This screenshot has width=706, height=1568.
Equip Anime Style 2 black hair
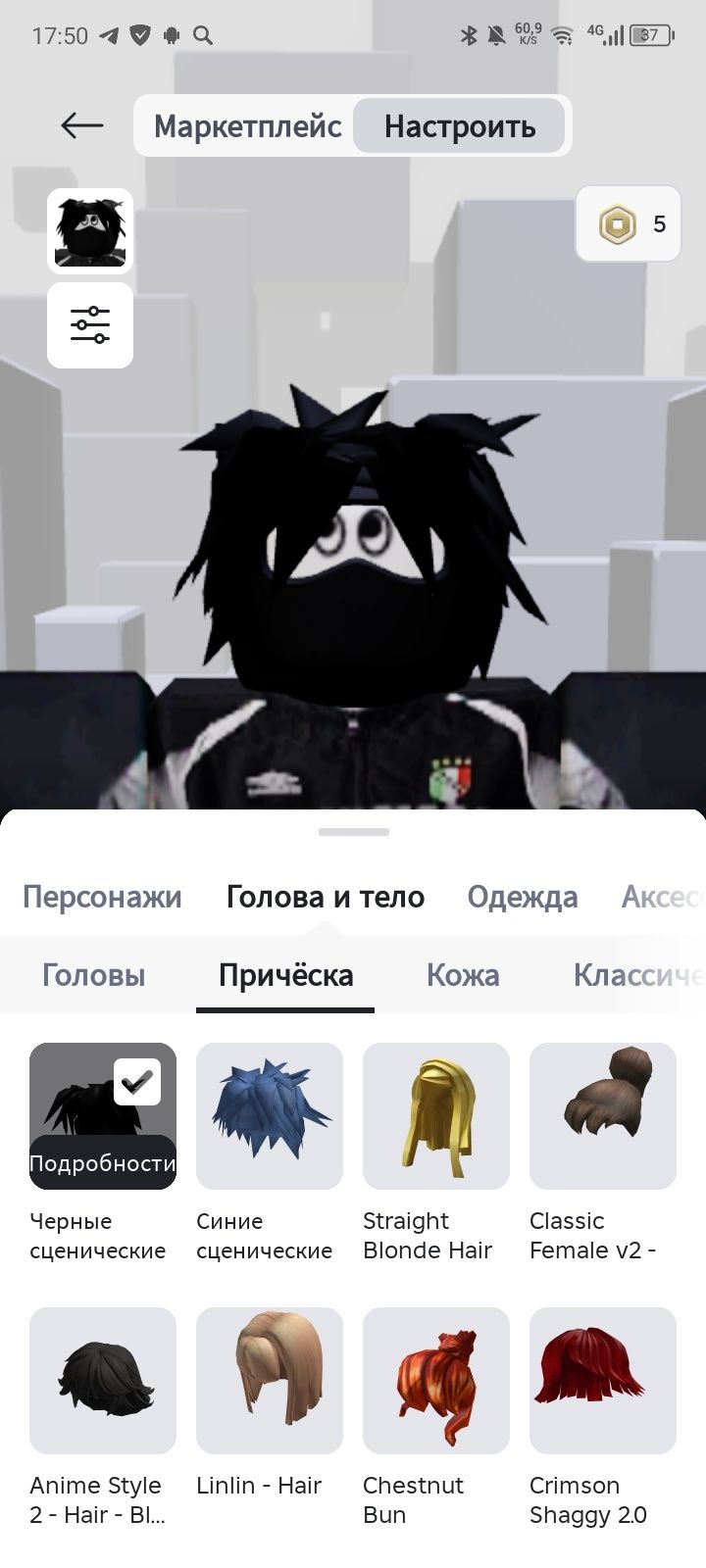click(x=103, y=1381)
